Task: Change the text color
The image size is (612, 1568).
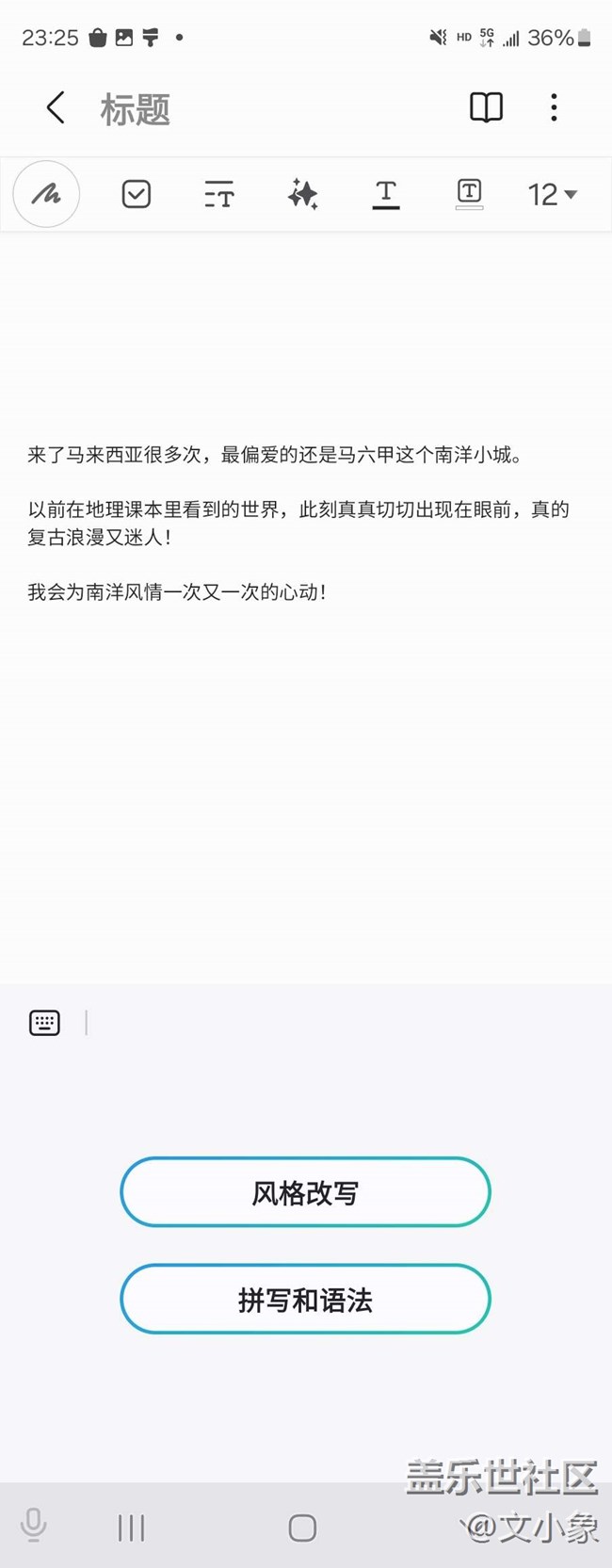Action: pos(386,194)
